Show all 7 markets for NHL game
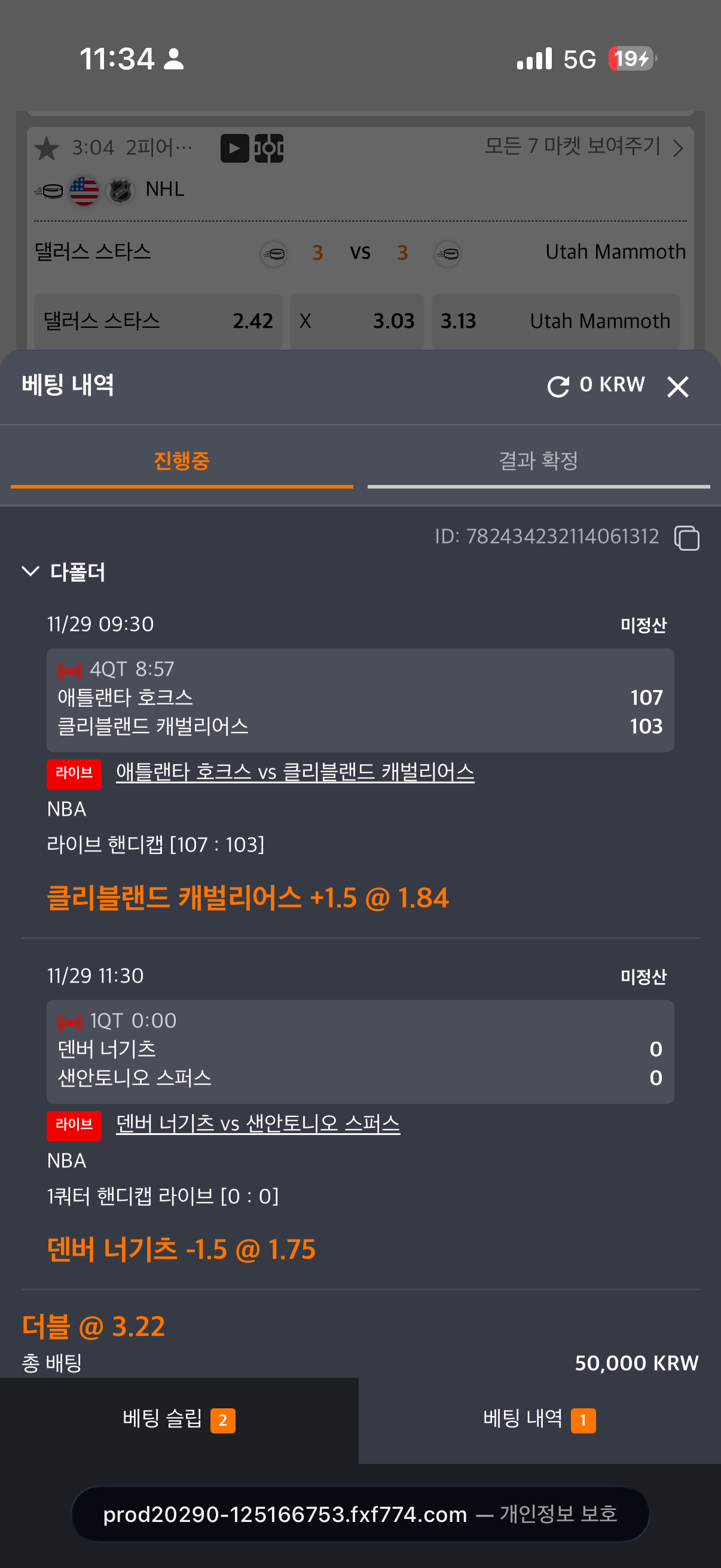This screenshot has height=1568, width=721. point(583,147)
